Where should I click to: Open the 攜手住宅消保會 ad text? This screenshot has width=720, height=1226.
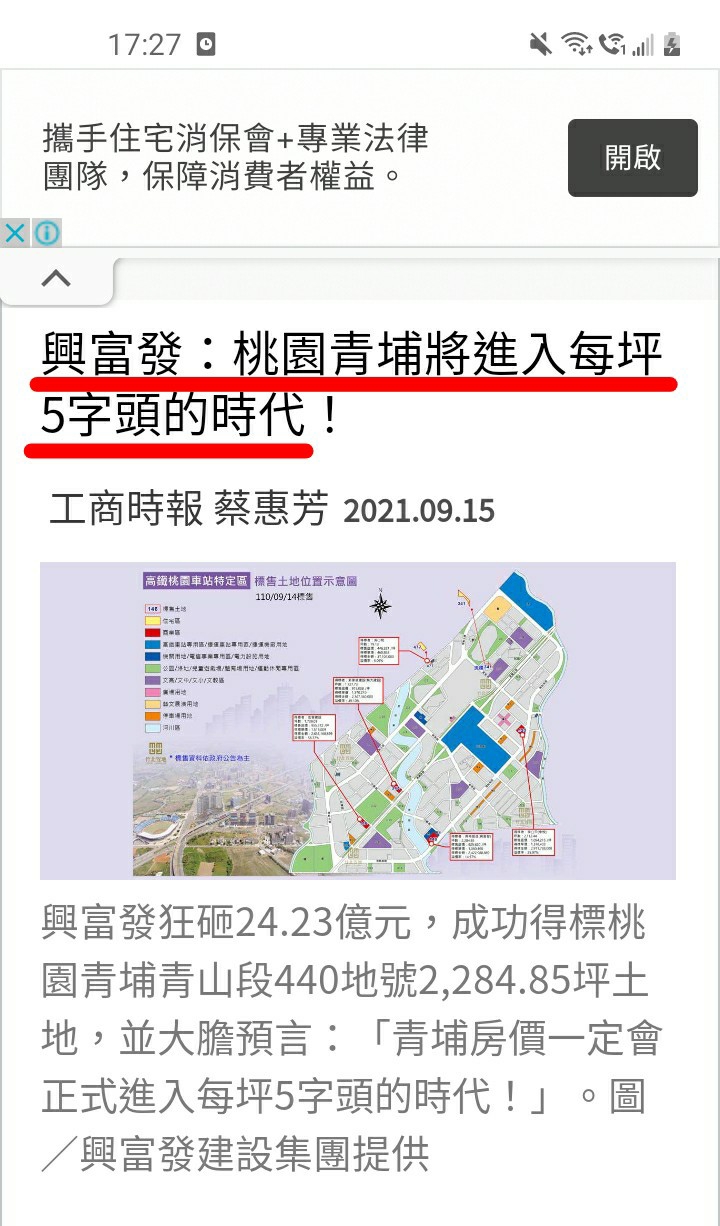tap(236, 158)
